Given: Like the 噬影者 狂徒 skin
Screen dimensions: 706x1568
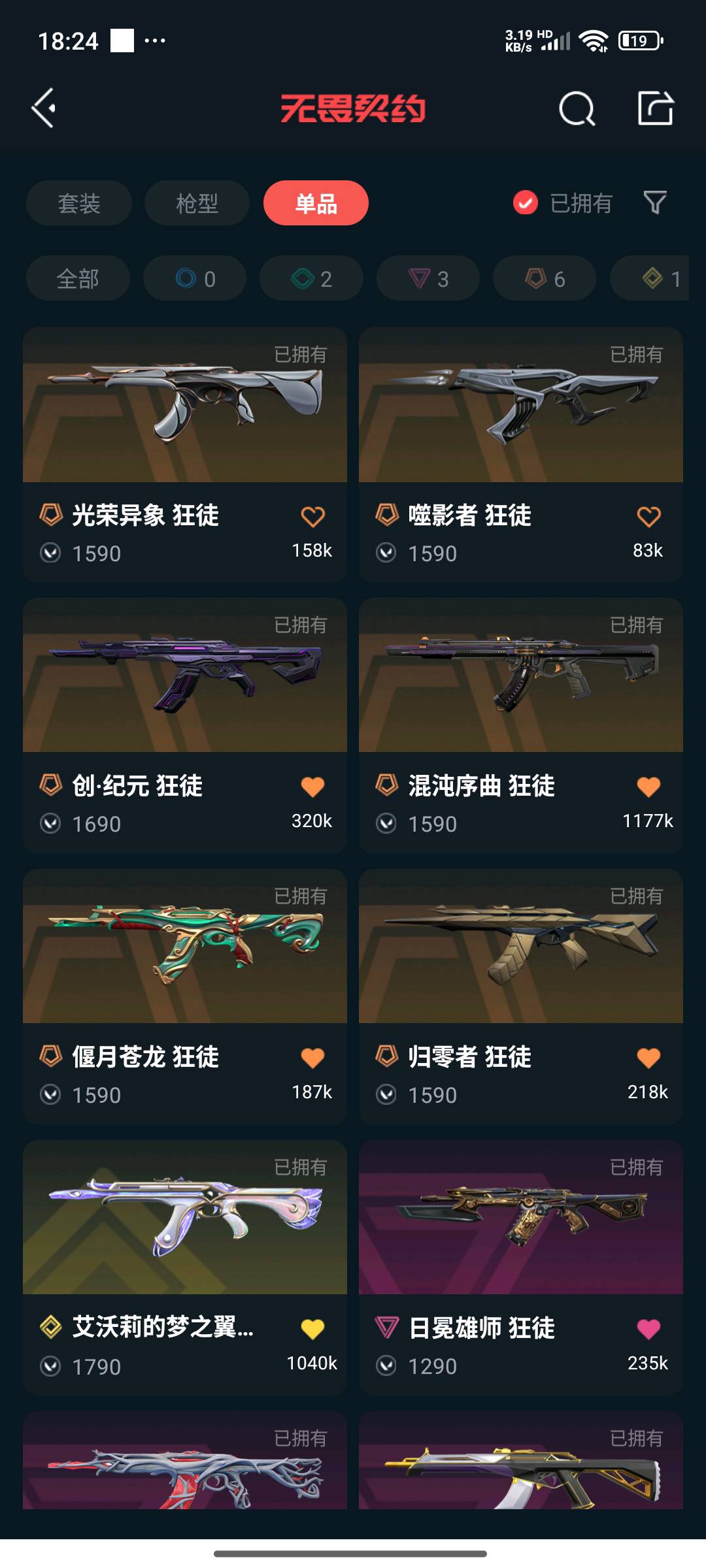Looking at the screenshot, I should (x=648, y=517).
